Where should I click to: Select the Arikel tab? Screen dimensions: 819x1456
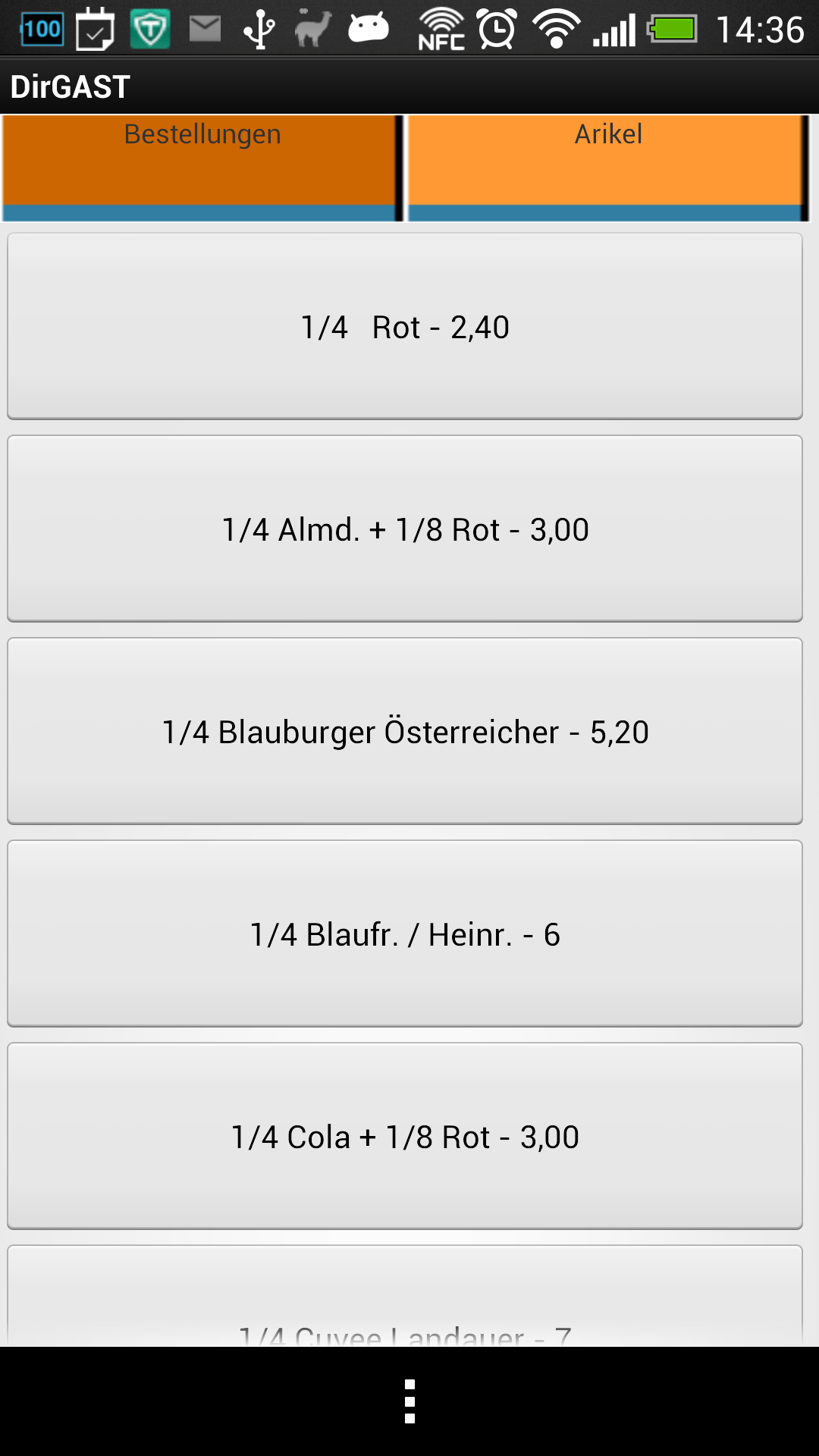click(608, 168)
